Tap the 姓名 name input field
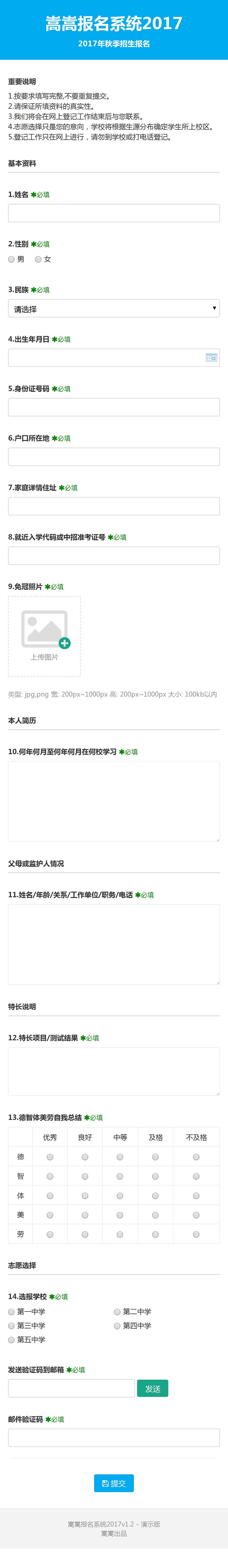This screenshot has height=1568, width=228. click(114, 212)
